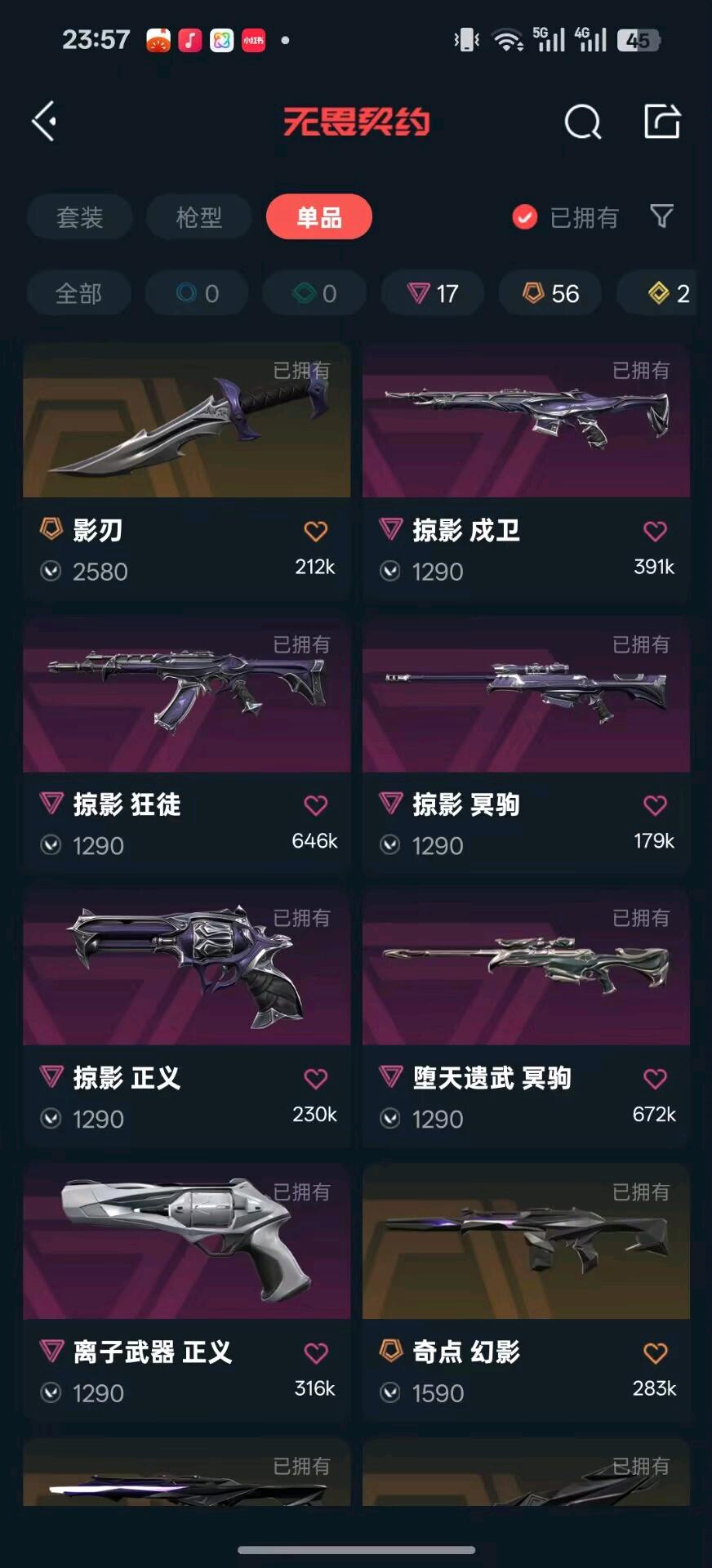712x1568 pixels.
Task: Go back using the top-left arrow
Action: pos(44,122)
